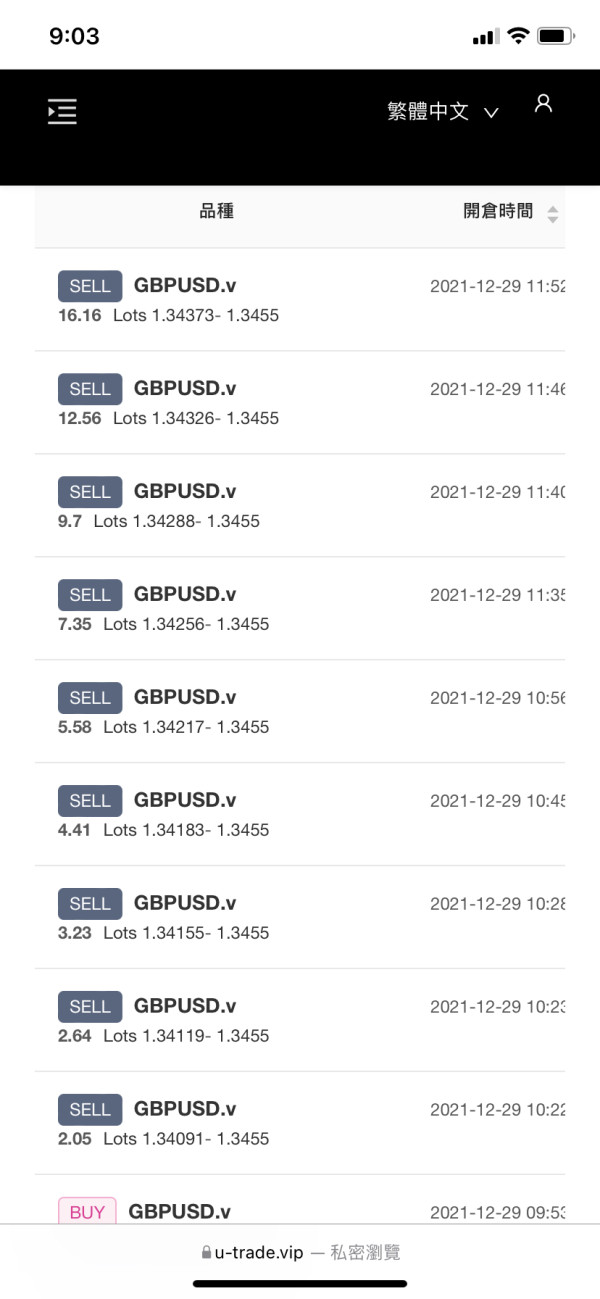Tap the u-trade.vip address bar

coord(300,1252)
